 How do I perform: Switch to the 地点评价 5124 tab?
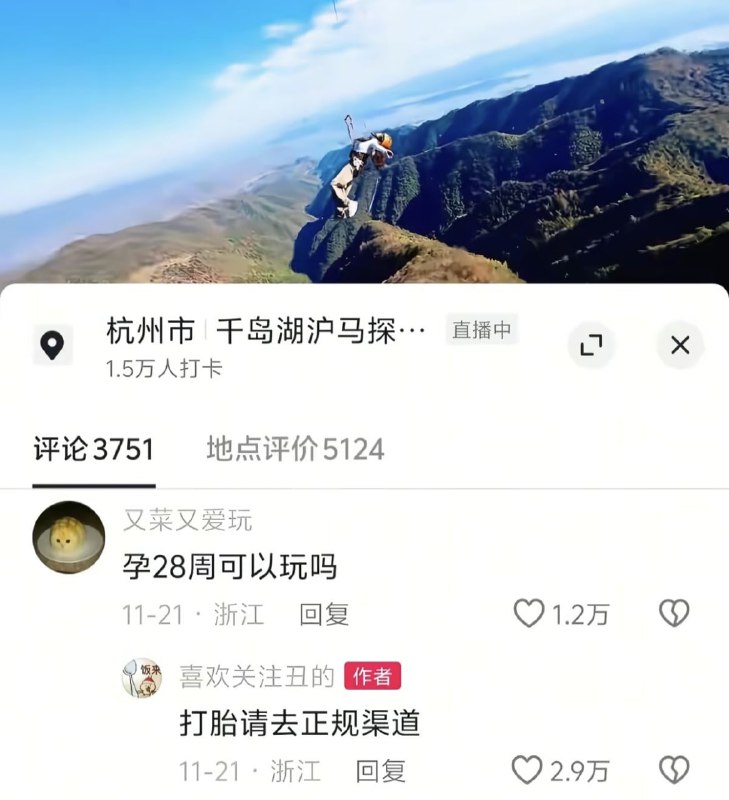point(295,450)
